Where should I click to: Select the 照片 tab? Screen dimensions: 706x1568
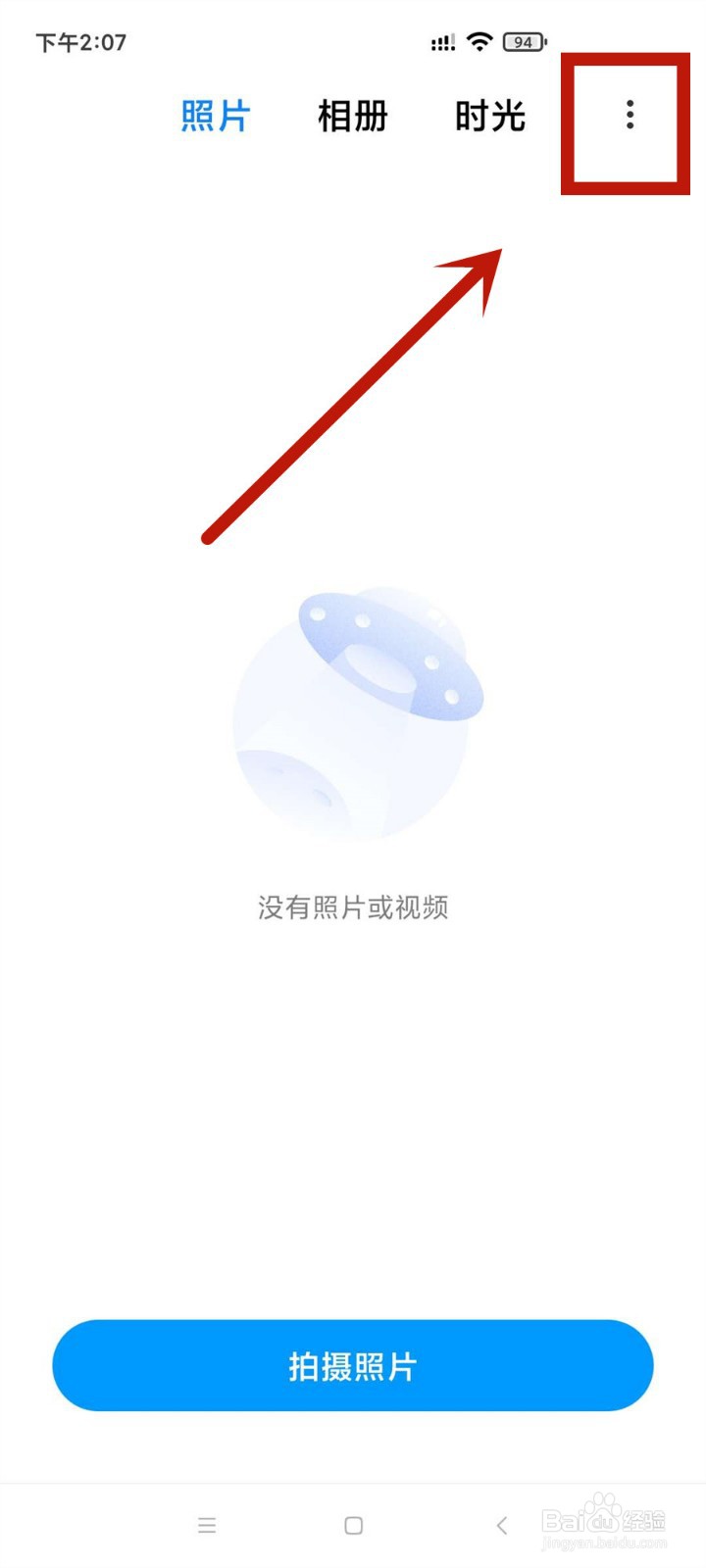coord(215,116)
